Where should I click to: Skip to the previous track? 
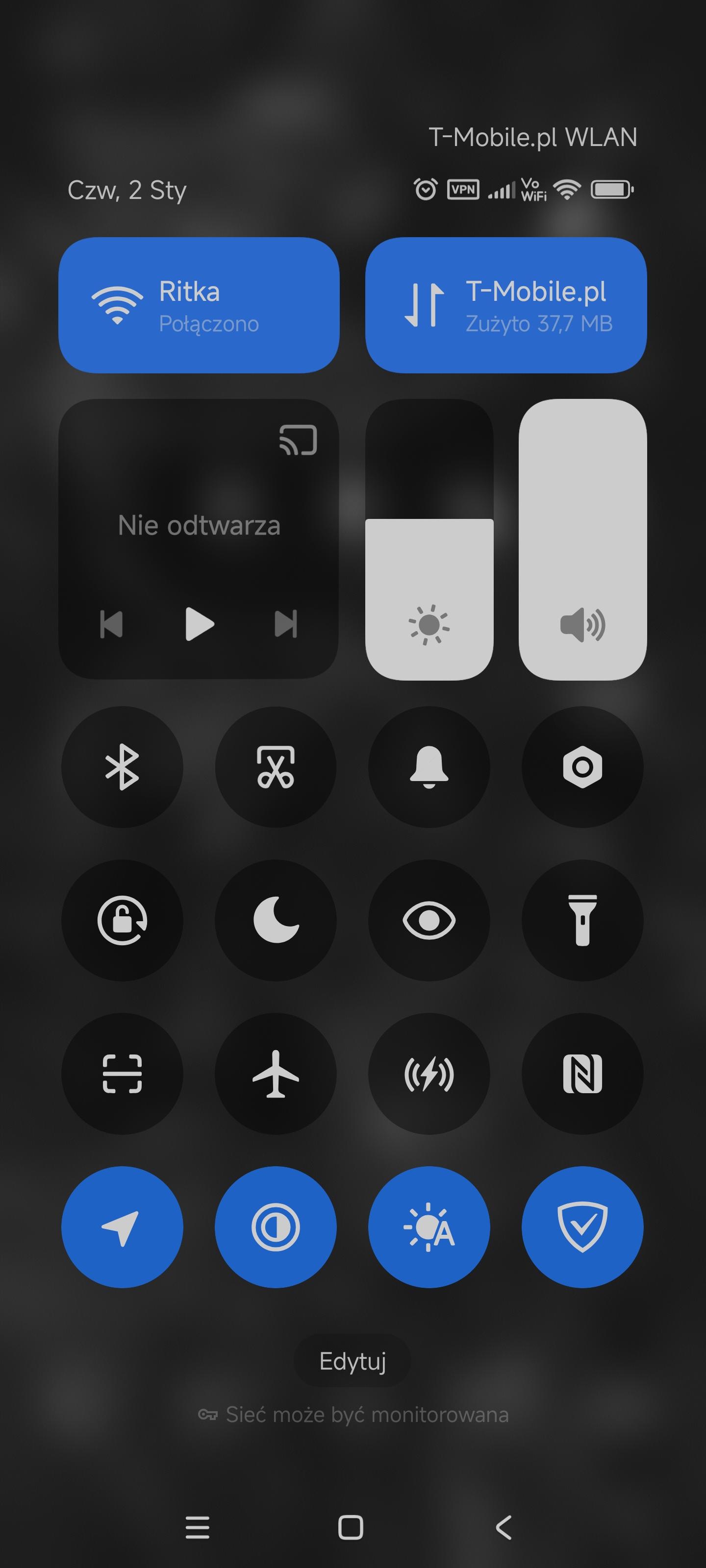coord(111,624)
